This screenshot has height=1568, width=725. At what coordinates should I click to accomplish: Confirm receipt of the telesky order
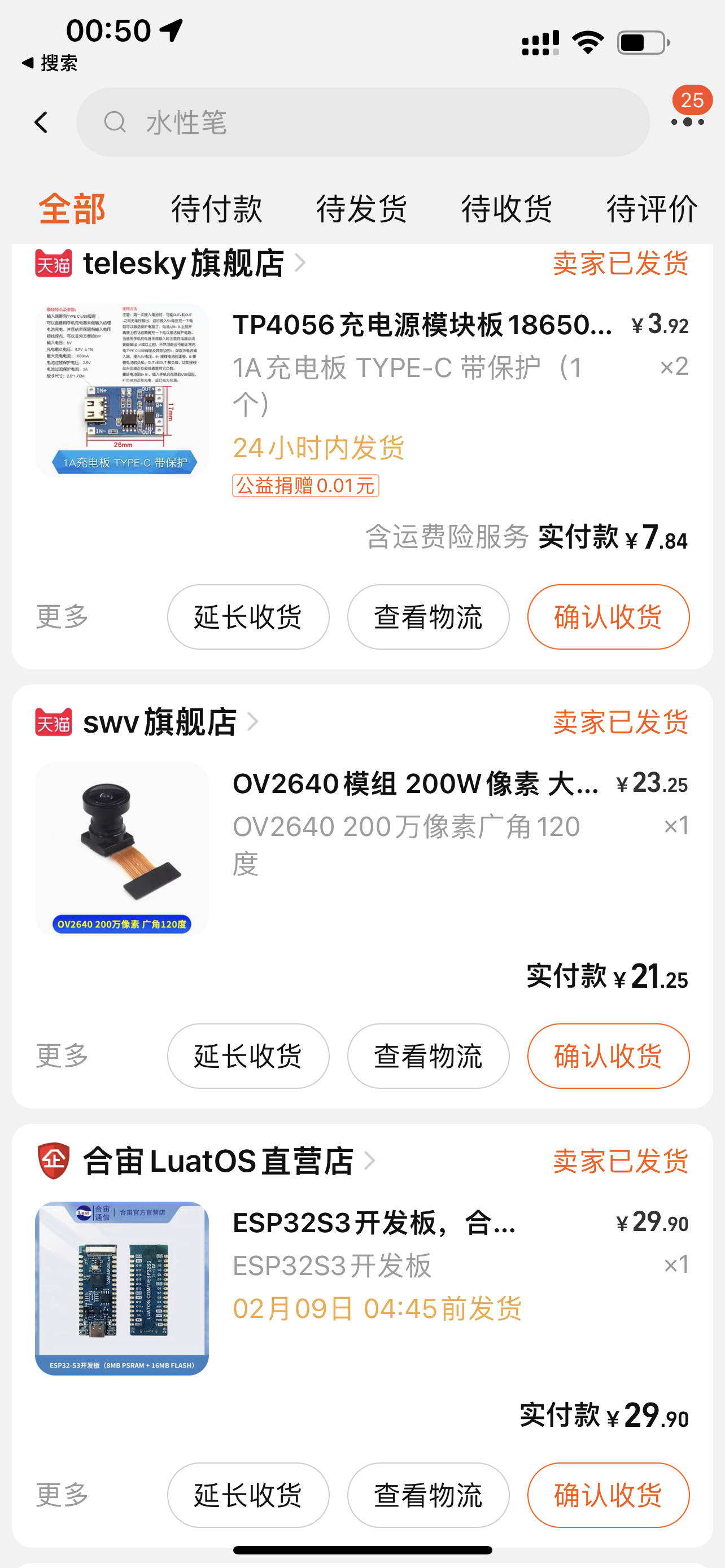pos(608,616)
